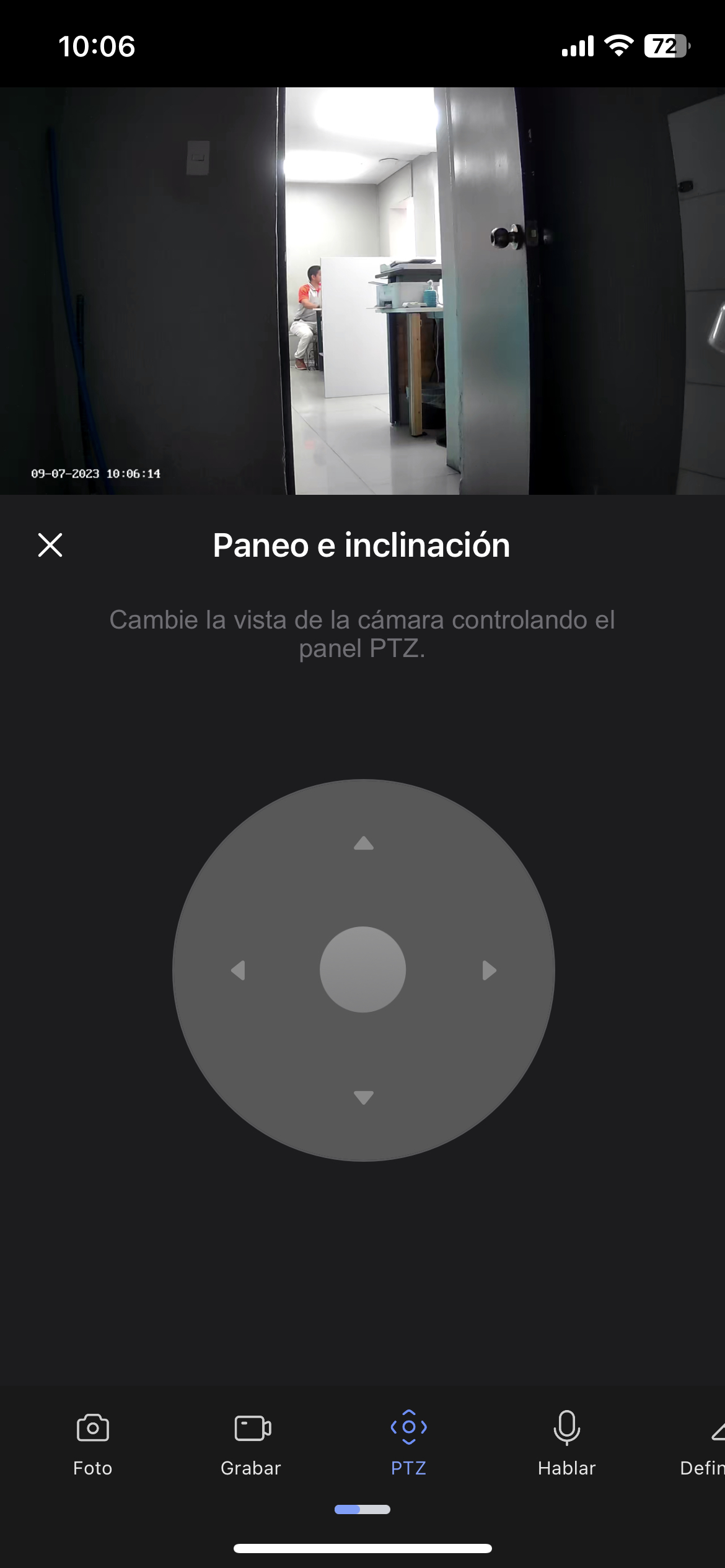Tap the live camera video feed

pos(362,290)
